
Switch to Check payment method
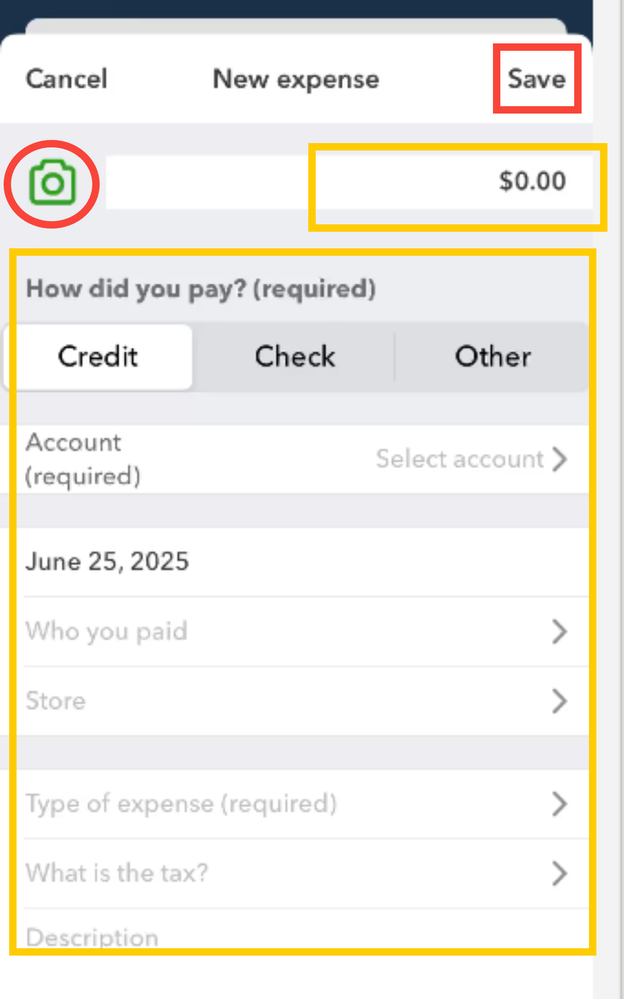[295, 357]
